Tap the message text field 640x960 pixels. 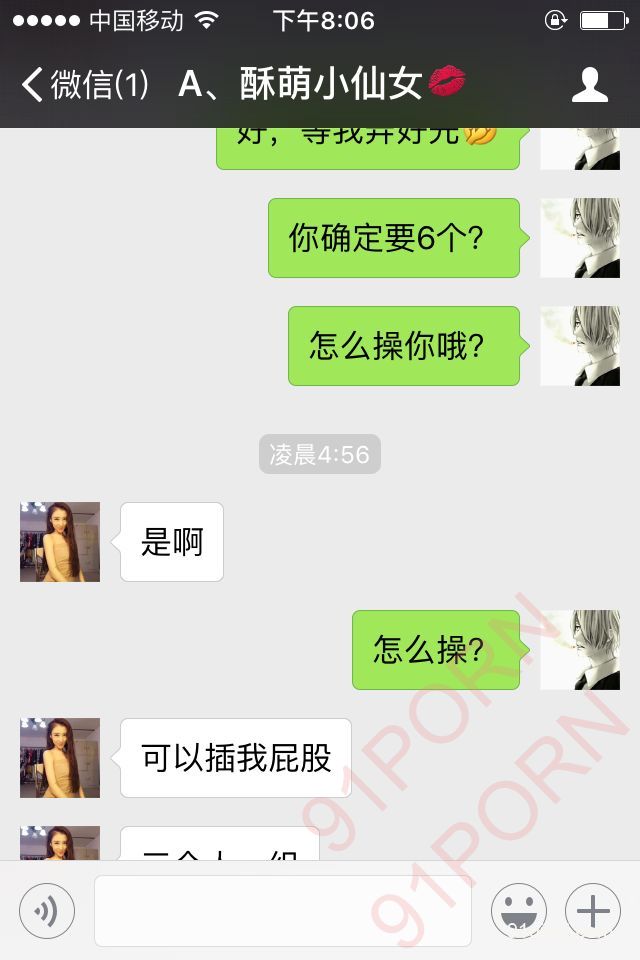point(283,911)
